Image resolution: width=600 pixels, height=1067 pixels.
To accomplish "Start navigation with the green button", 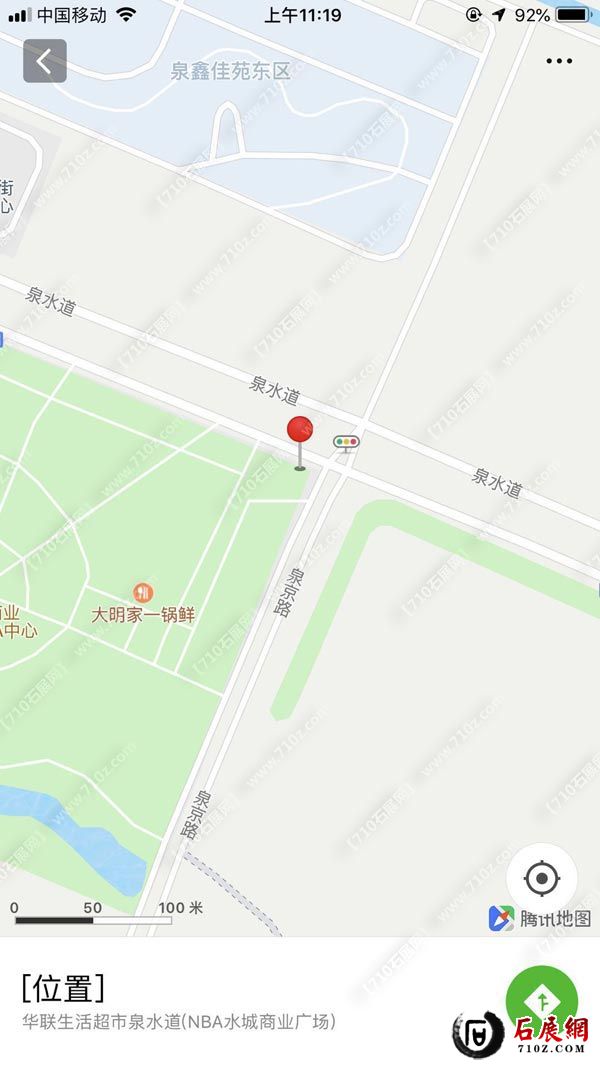I will coord(541,1000).
